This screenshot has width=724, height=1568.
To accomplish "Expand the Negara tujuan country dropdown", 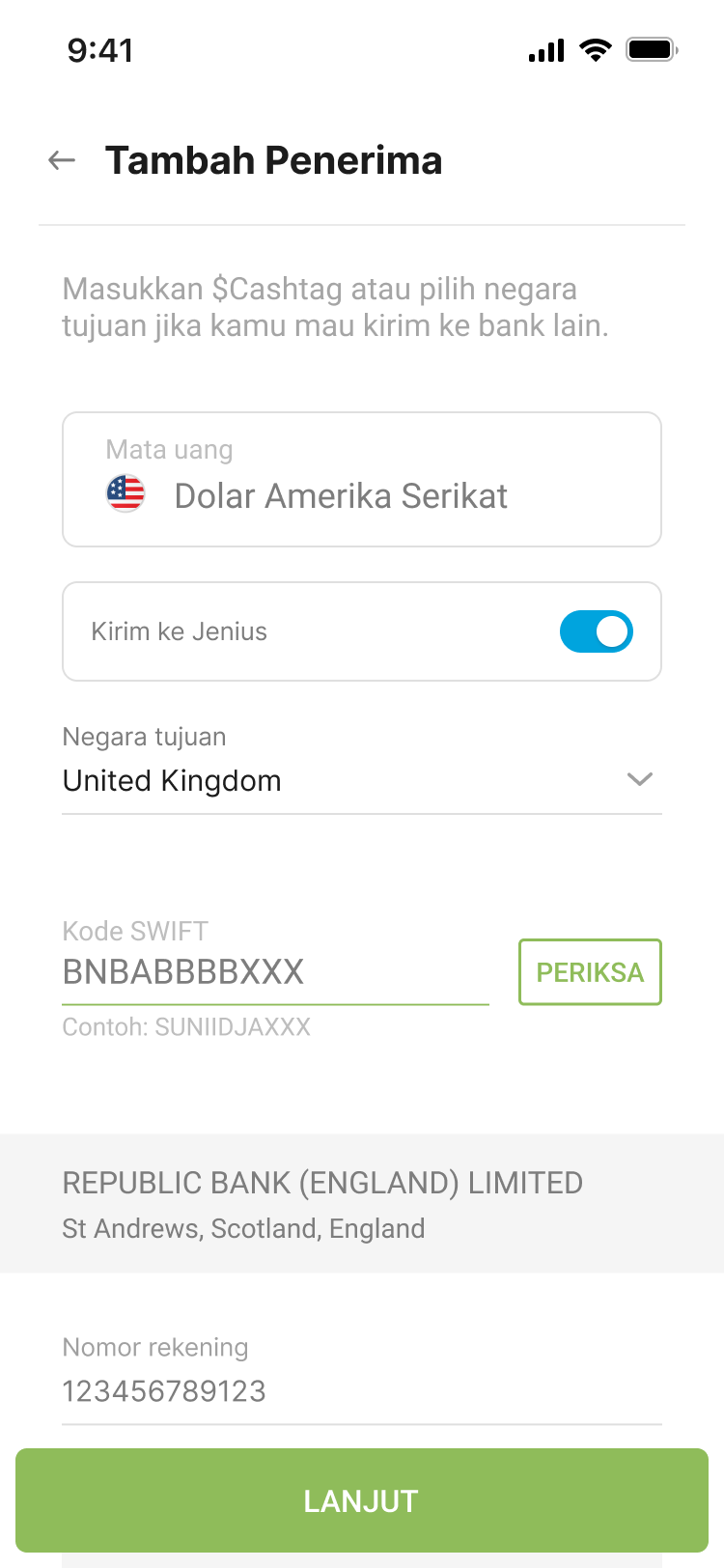I will 361,780.
